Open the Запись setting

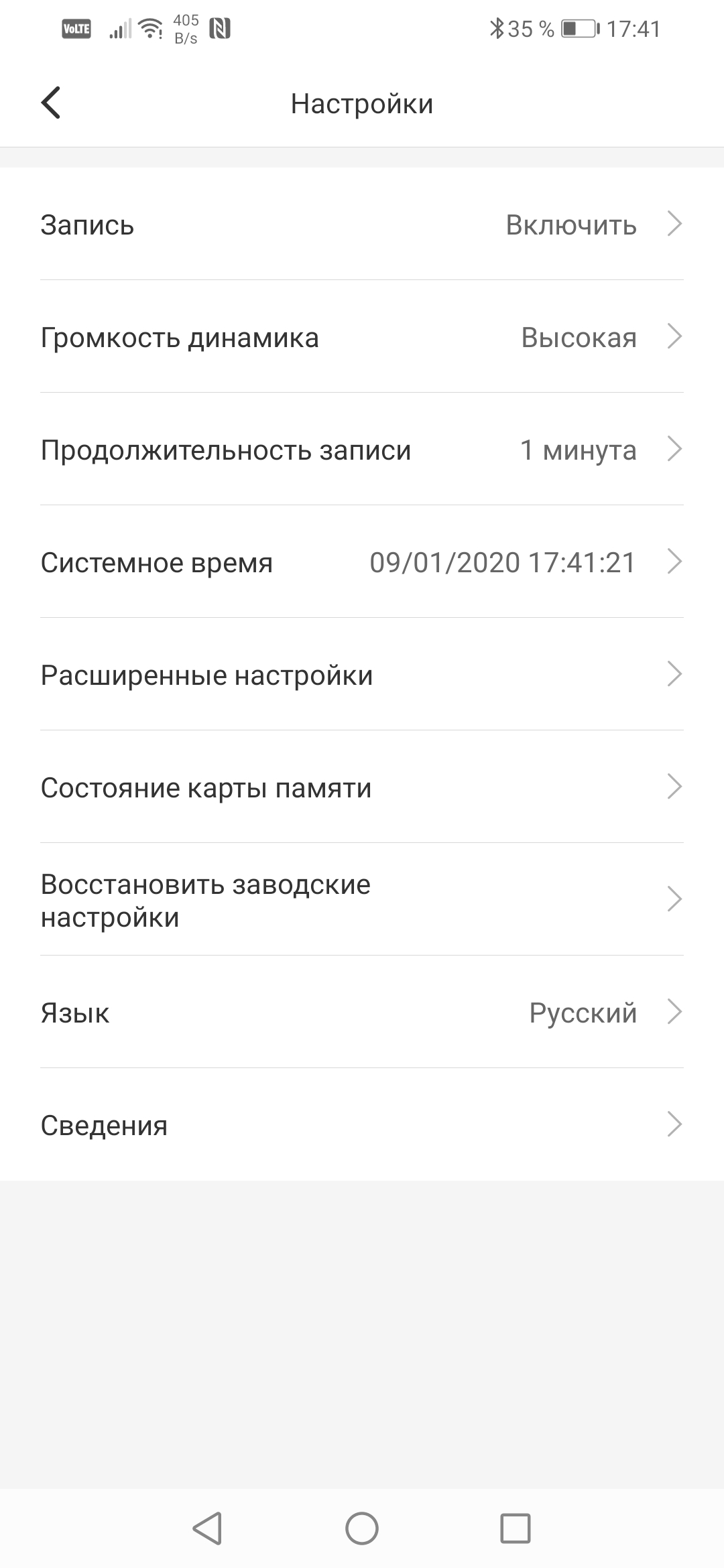click(362, 224)
